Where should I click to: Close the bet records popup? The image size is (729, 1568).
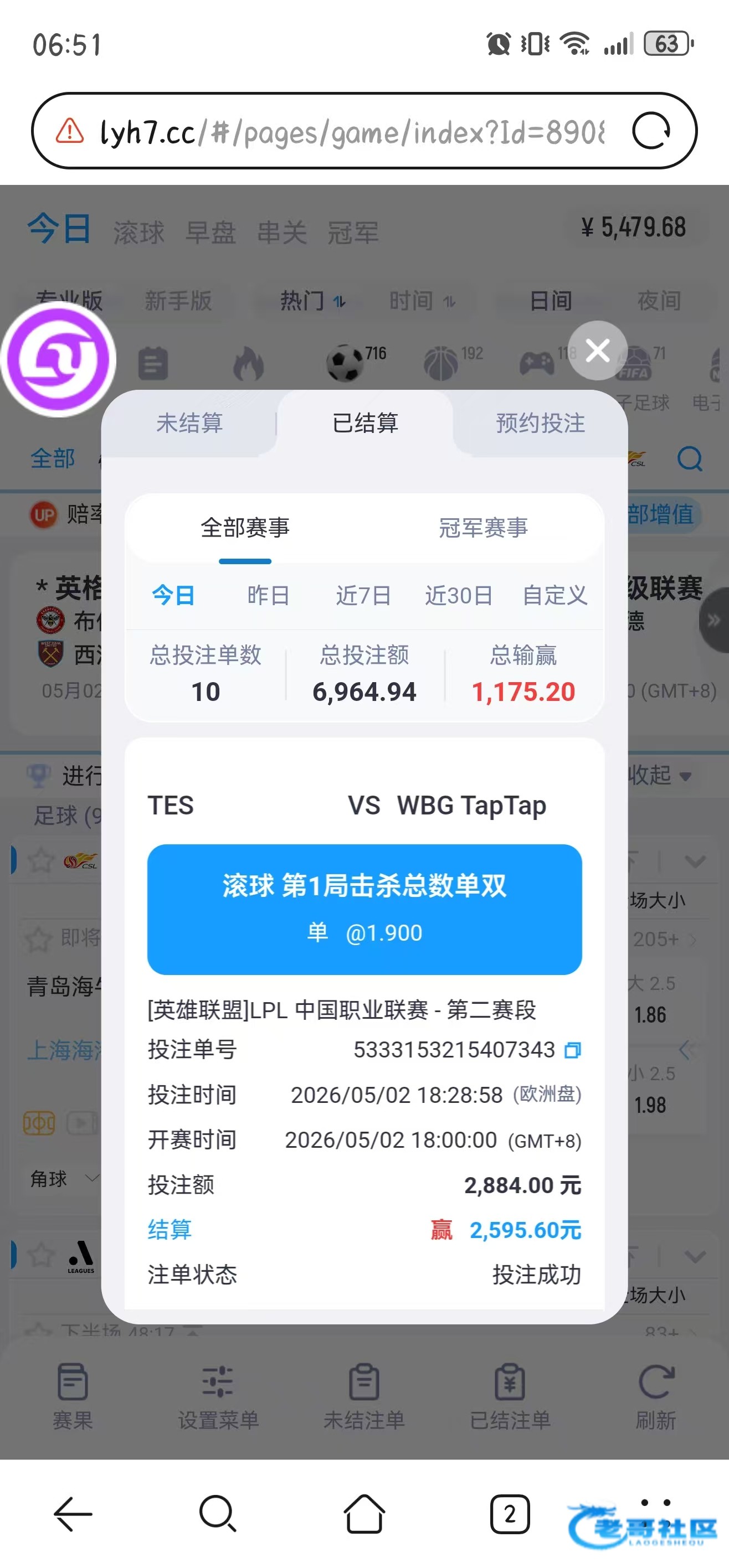(598, 350)
